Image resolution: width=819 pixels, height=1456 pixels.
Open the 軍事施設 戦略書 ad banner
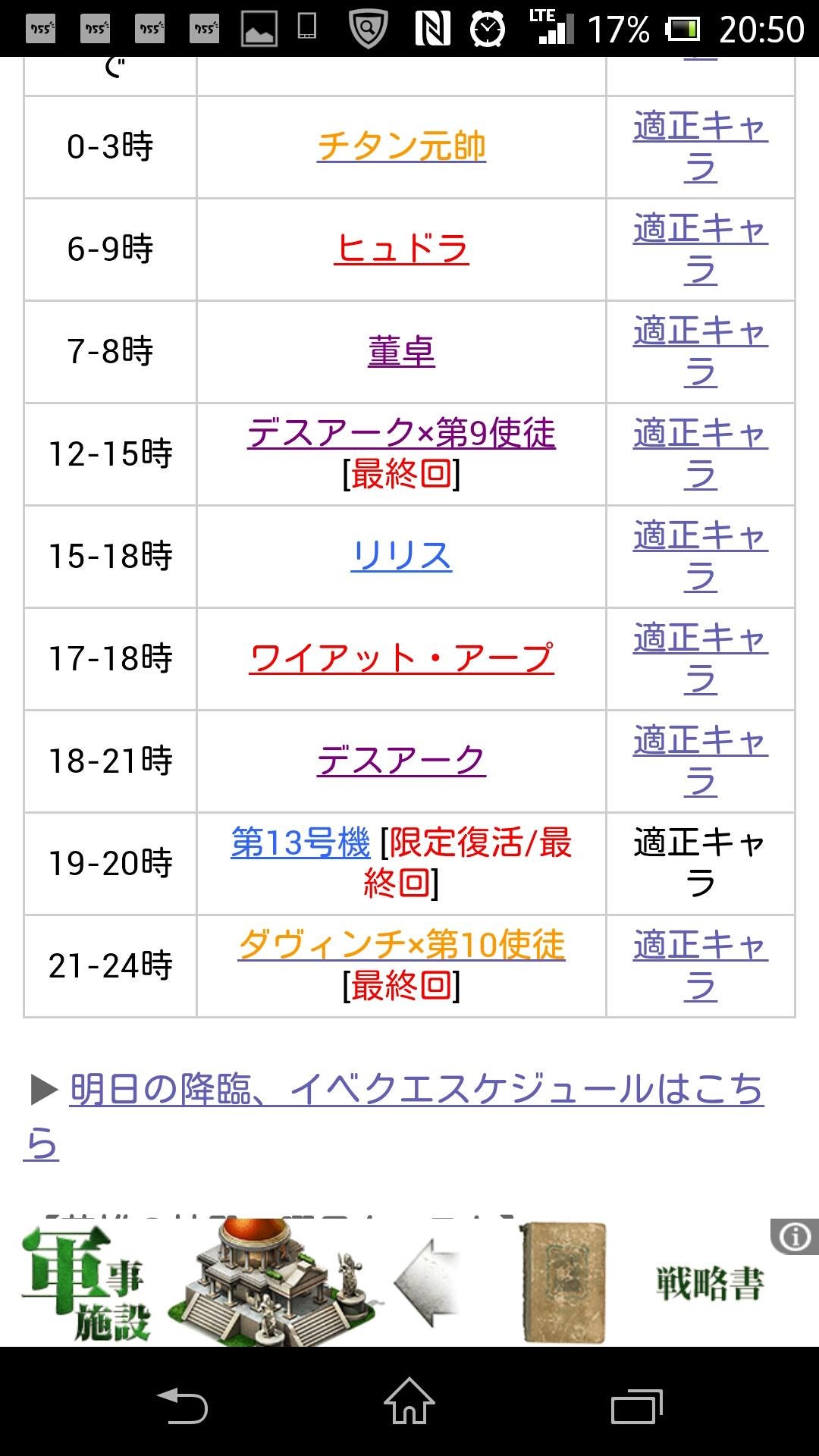coord(394,1282)
